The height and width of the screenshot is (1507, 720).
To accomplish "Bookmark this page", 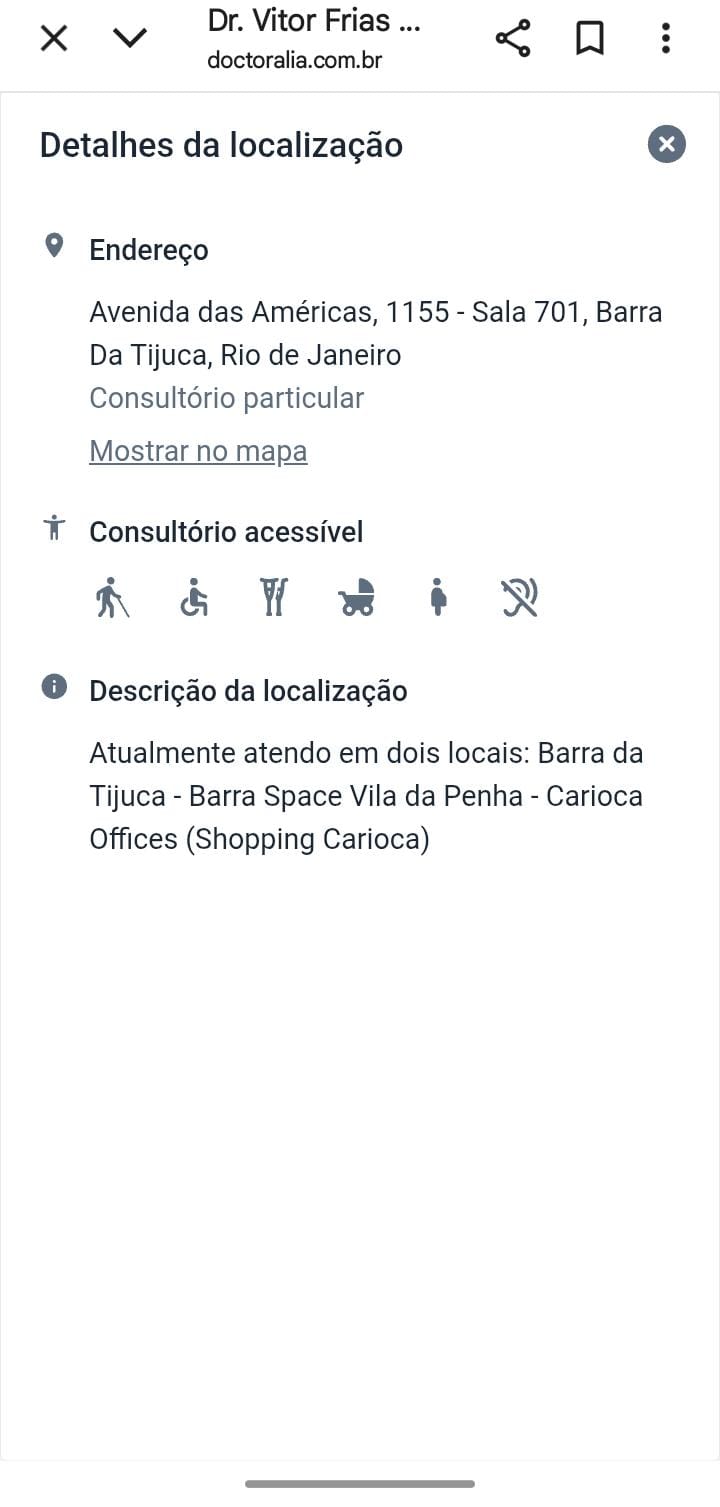I will tap(590, 39).
